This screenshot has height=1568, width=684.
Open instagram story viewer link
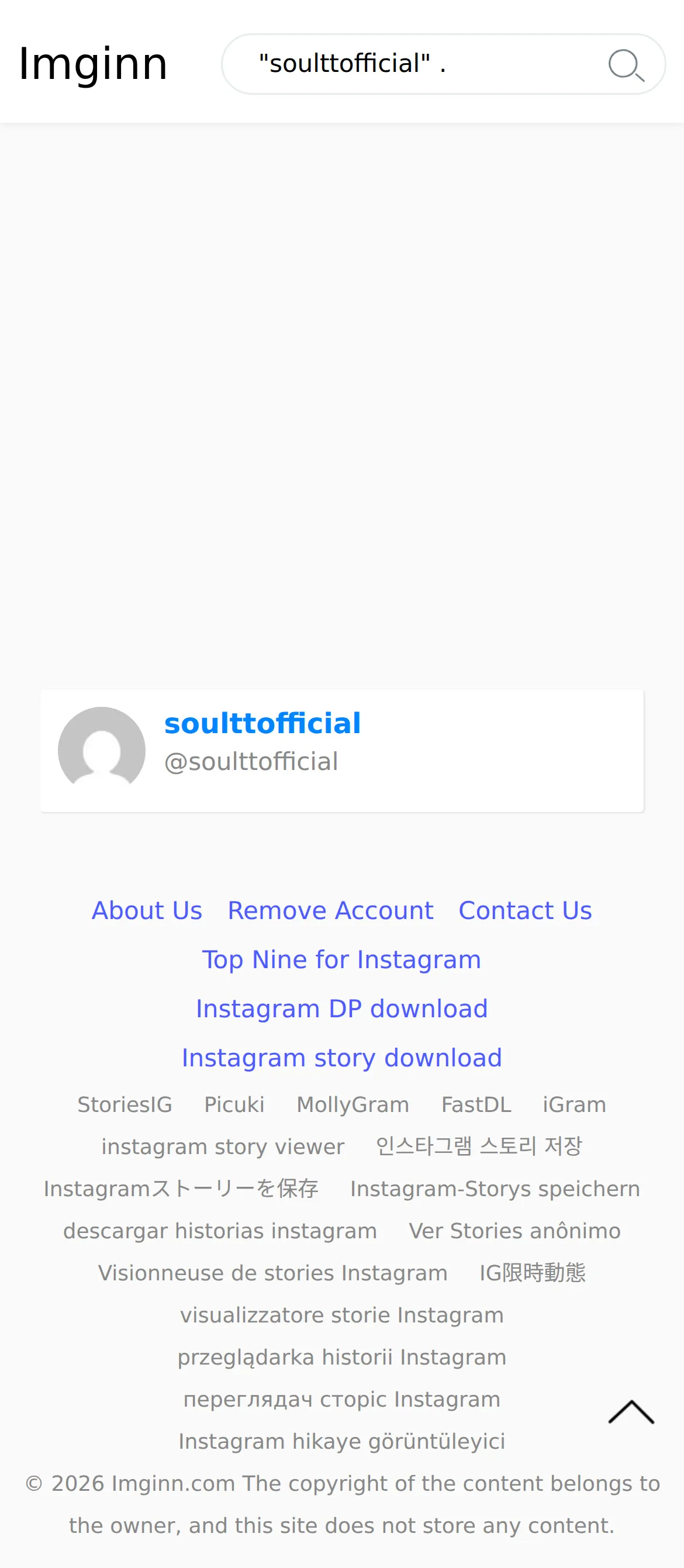point(223,1147)
